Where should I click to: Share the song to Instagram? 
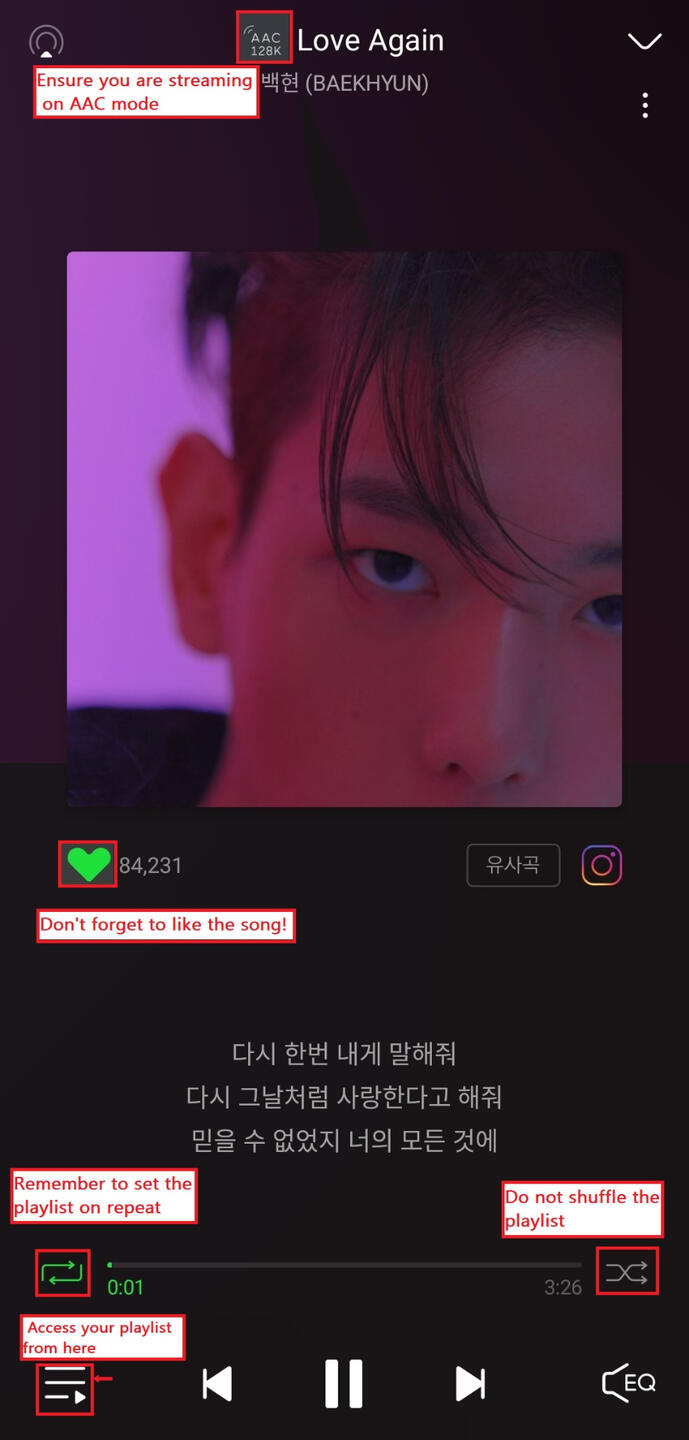point(602,865)
